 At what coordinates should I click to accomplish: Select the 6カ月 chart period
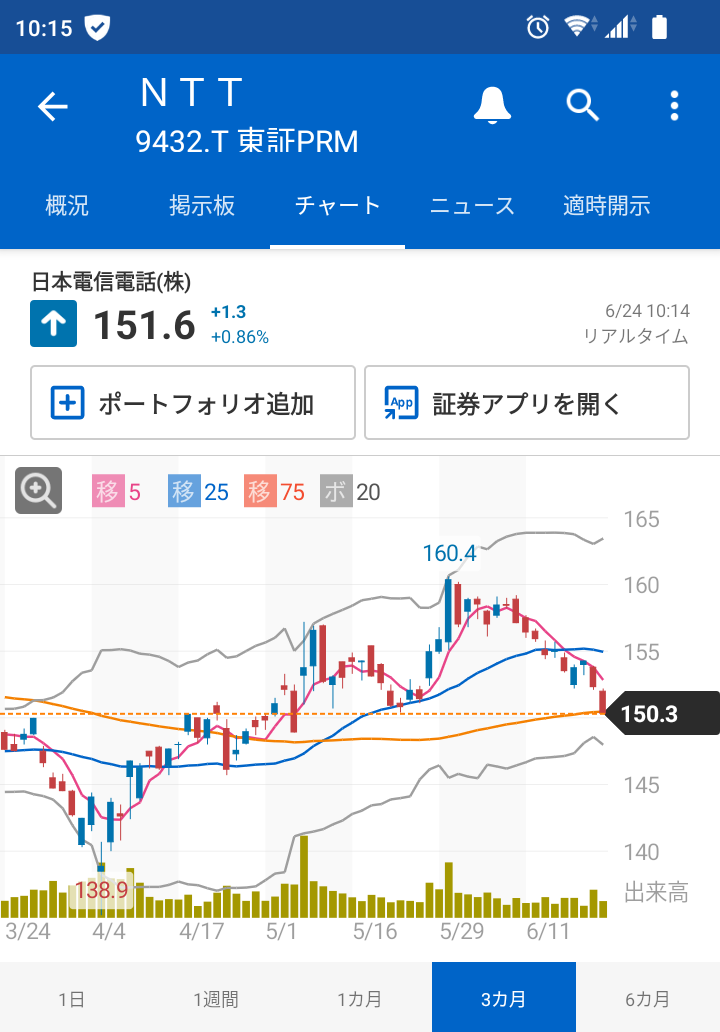(x=648, y=998)
